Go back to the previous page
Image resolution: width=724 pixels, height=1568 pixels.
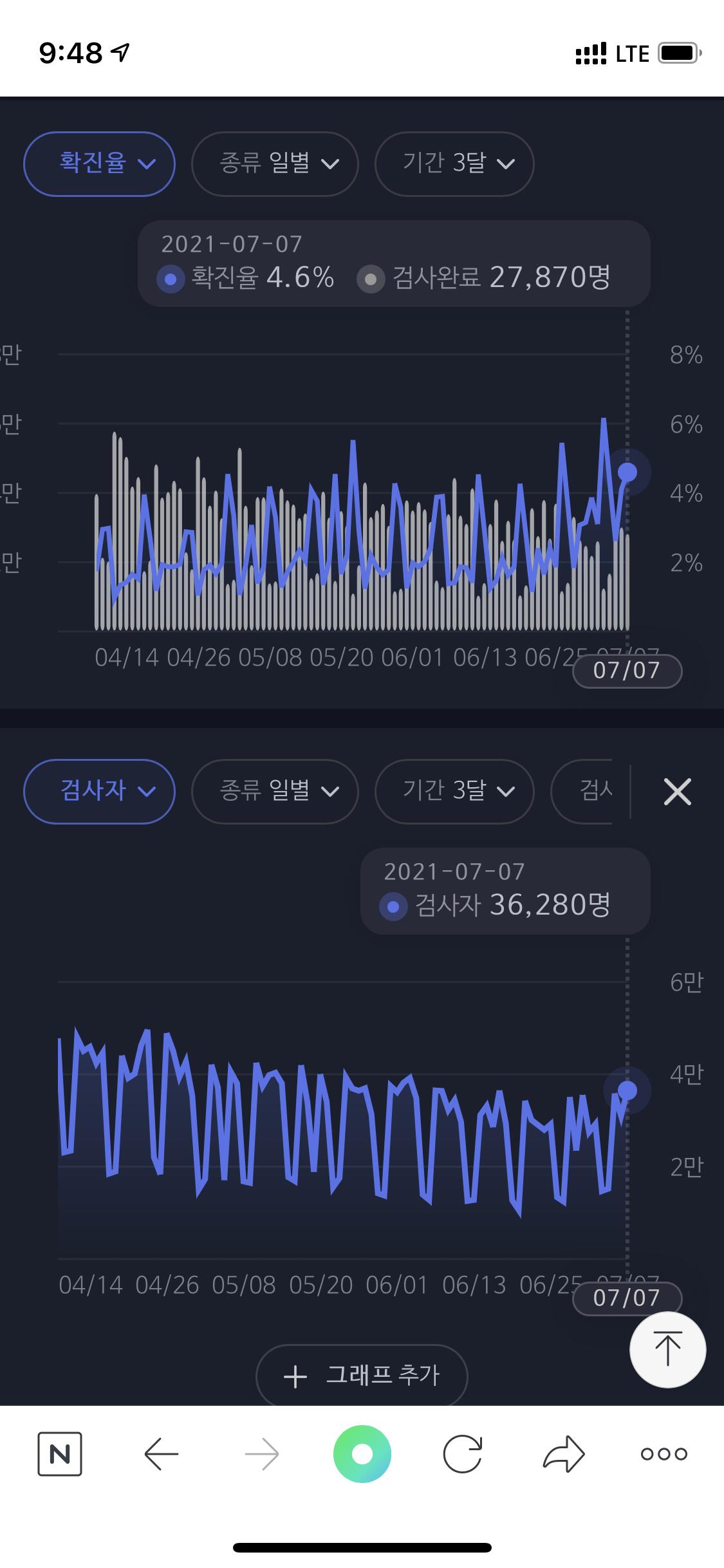point(161,1454)
